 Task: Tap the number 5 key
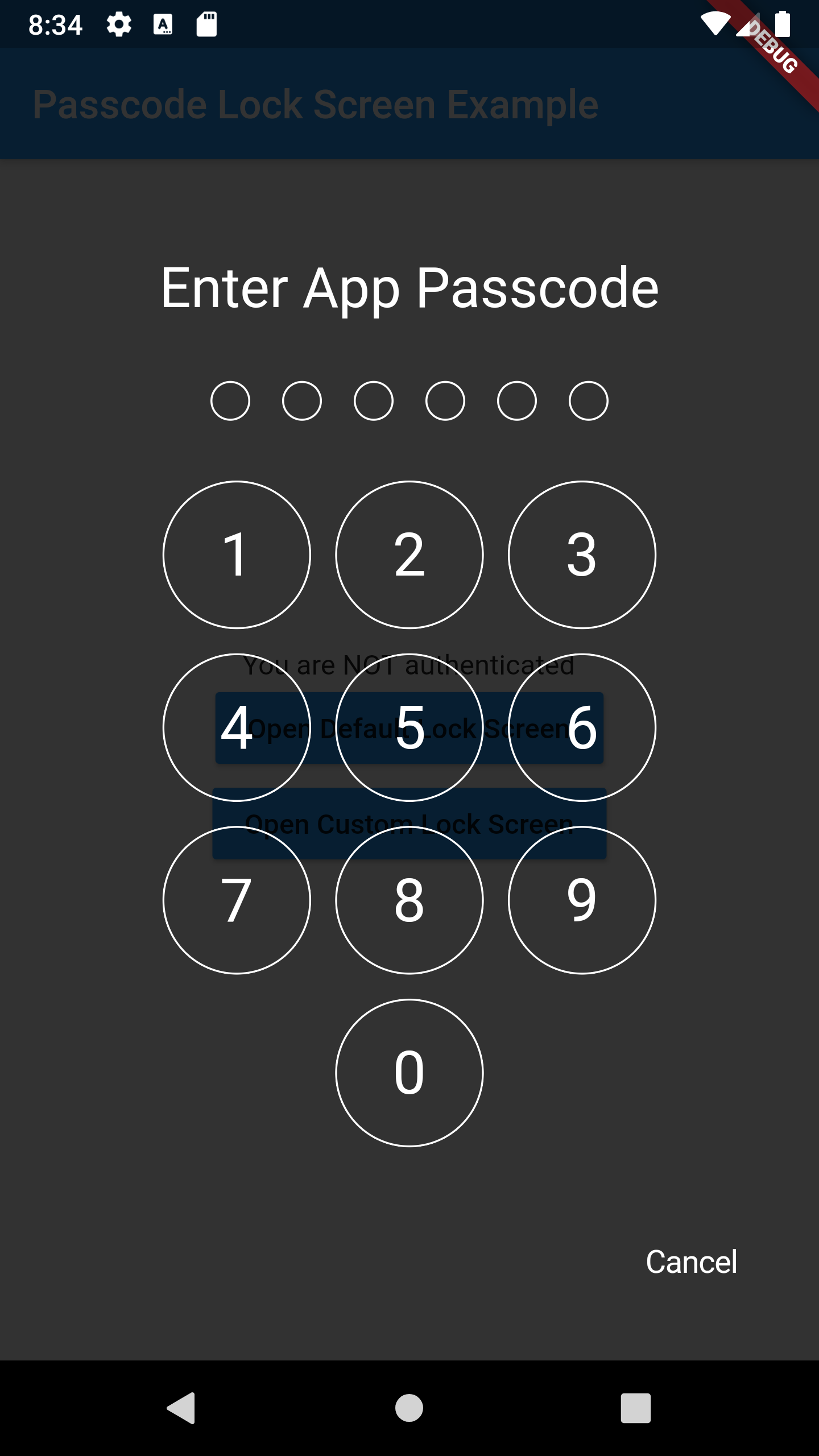(x=409, y=727)
